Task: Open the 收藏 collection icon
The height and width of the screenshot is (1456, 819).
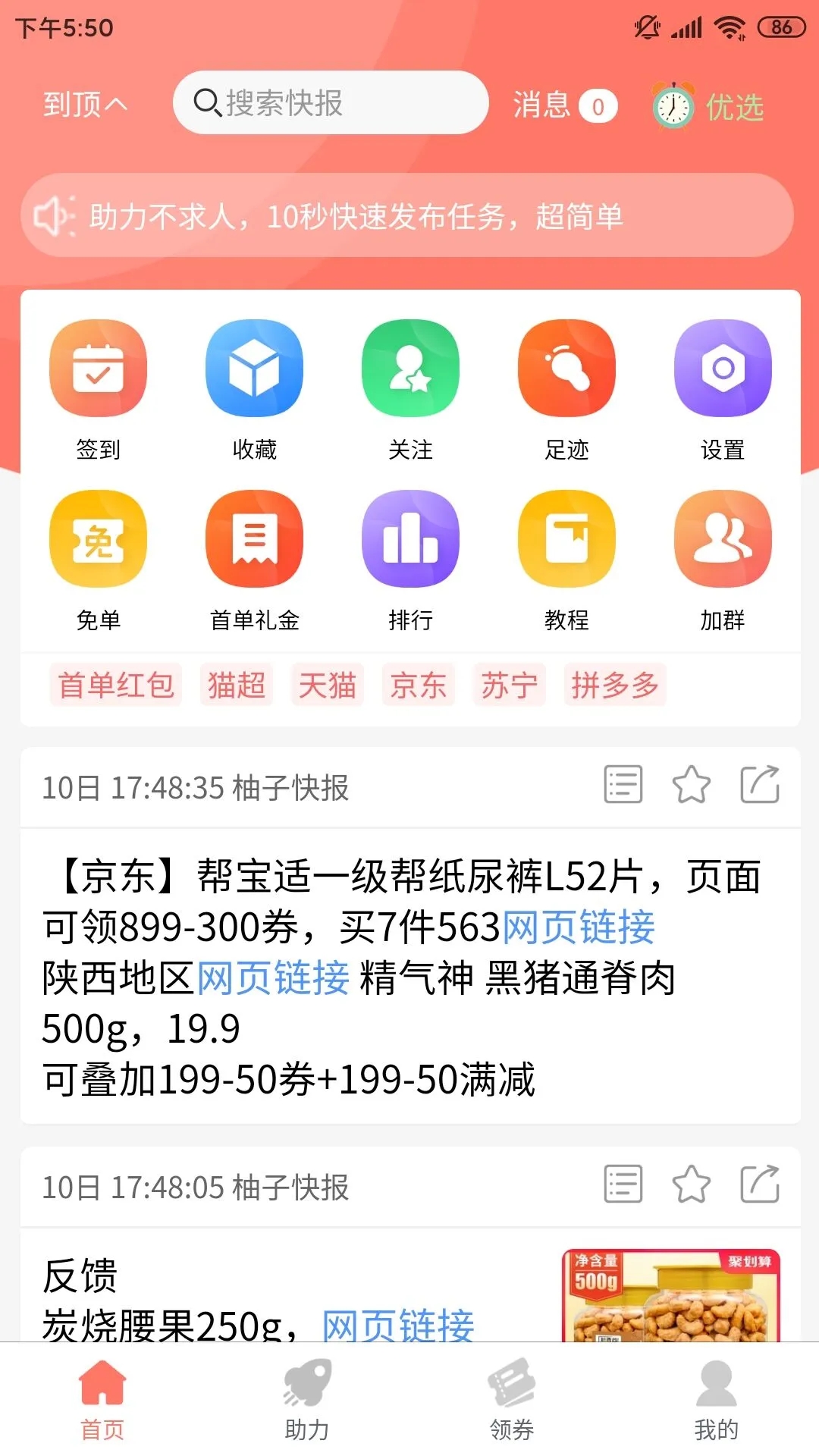Action: point(254,367)
